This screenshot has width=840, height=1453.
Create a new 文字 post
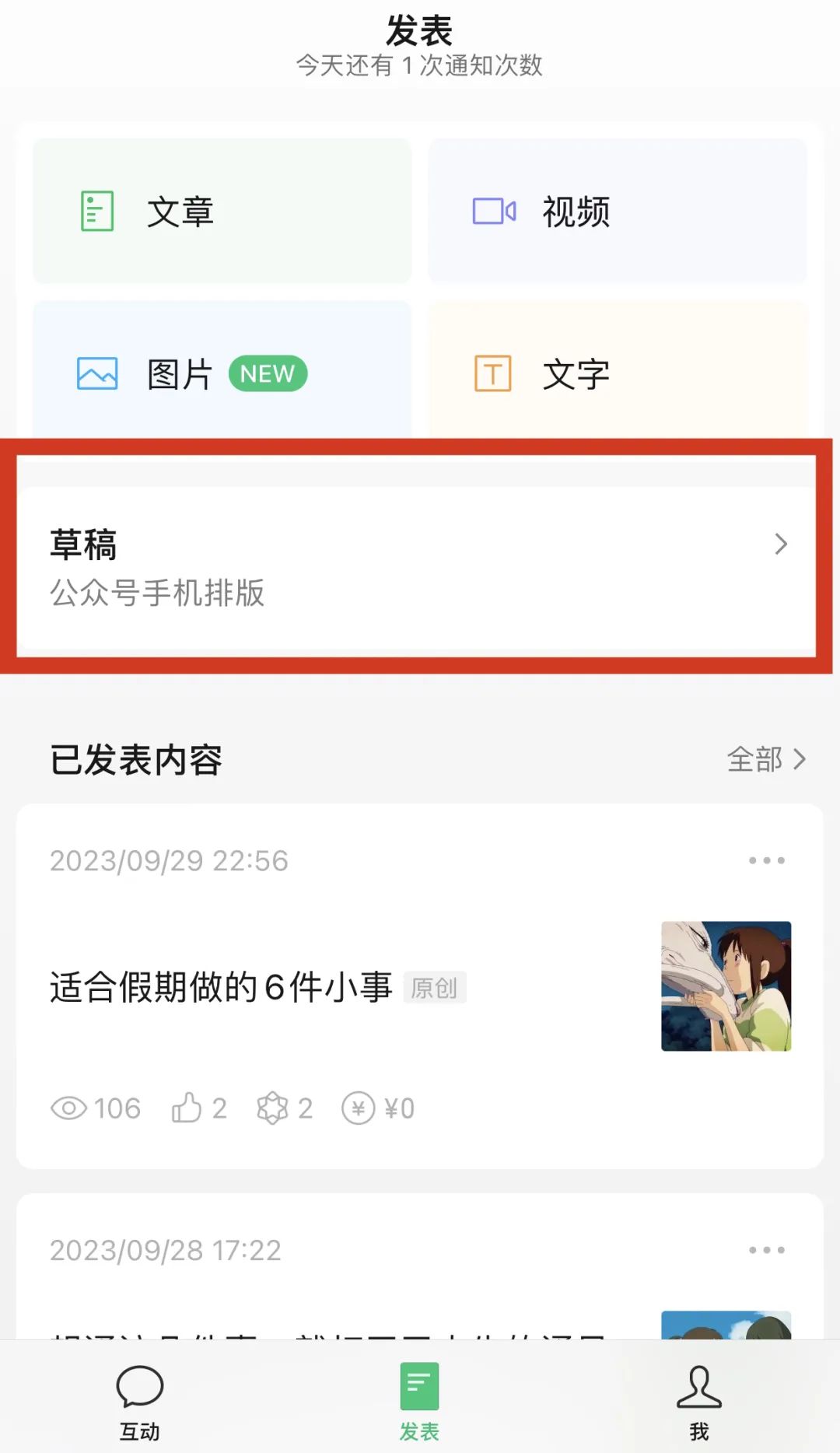click(x=617, y=373)
